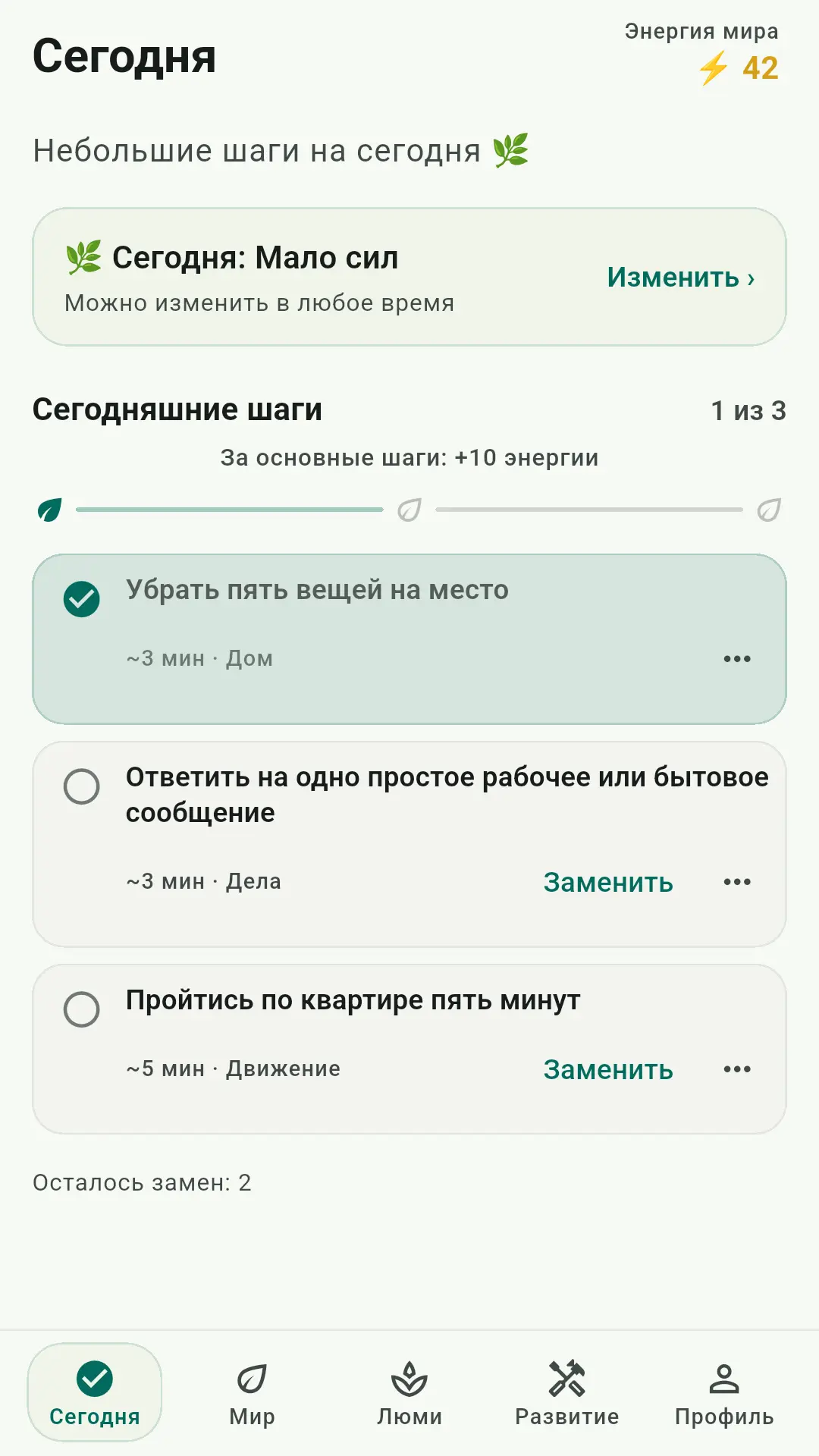Select the Сегодня tab in the bottom bar
Image resolution: width=819 pixels, height=1456 pixels.
point(95,1393)
